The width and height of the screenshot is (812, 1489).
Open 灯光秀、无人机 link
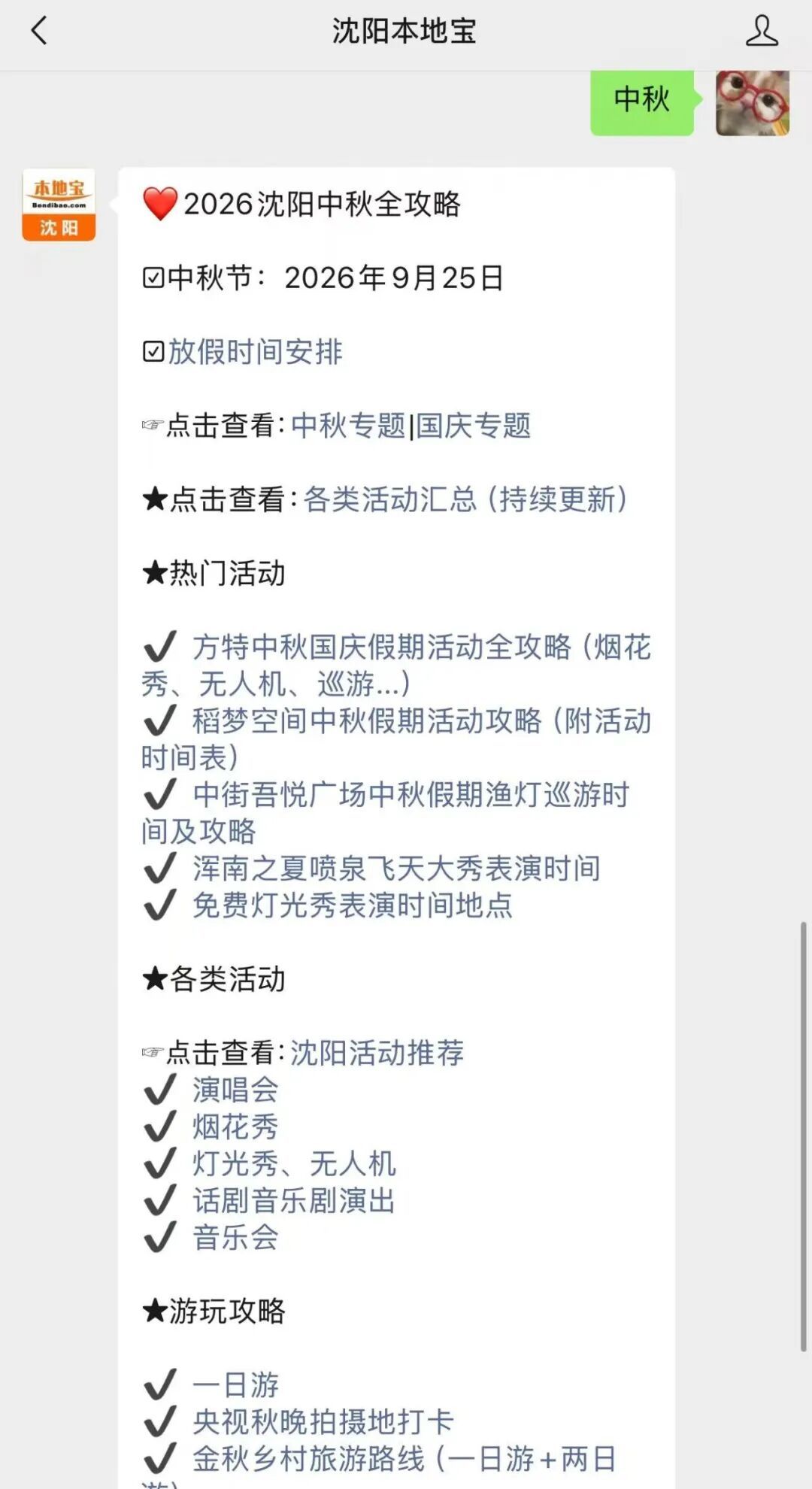294,1163
